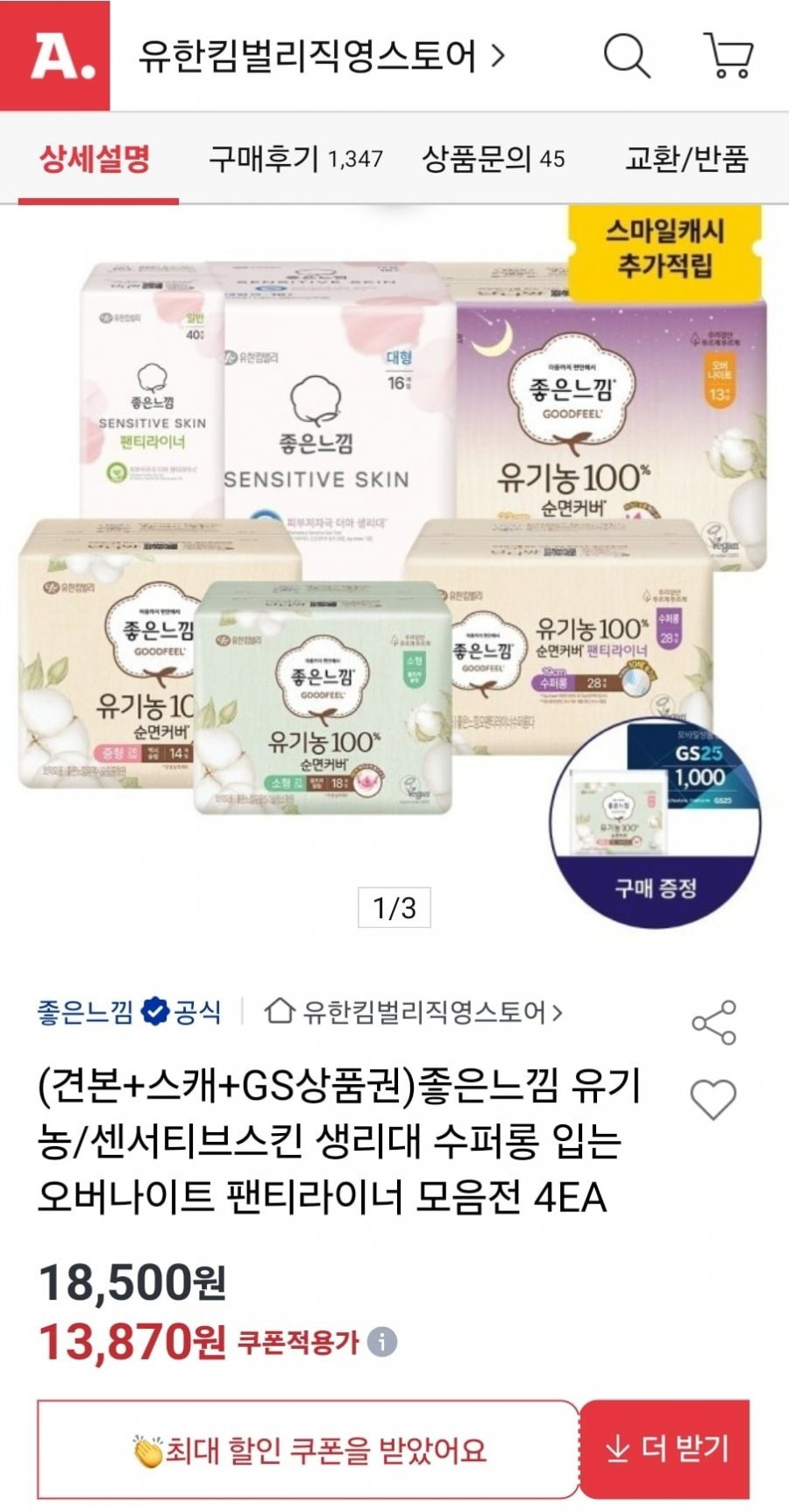Open the 좋은느낌 공식 brand link
Screen dimensions: 789x1512
[129, 1012]
